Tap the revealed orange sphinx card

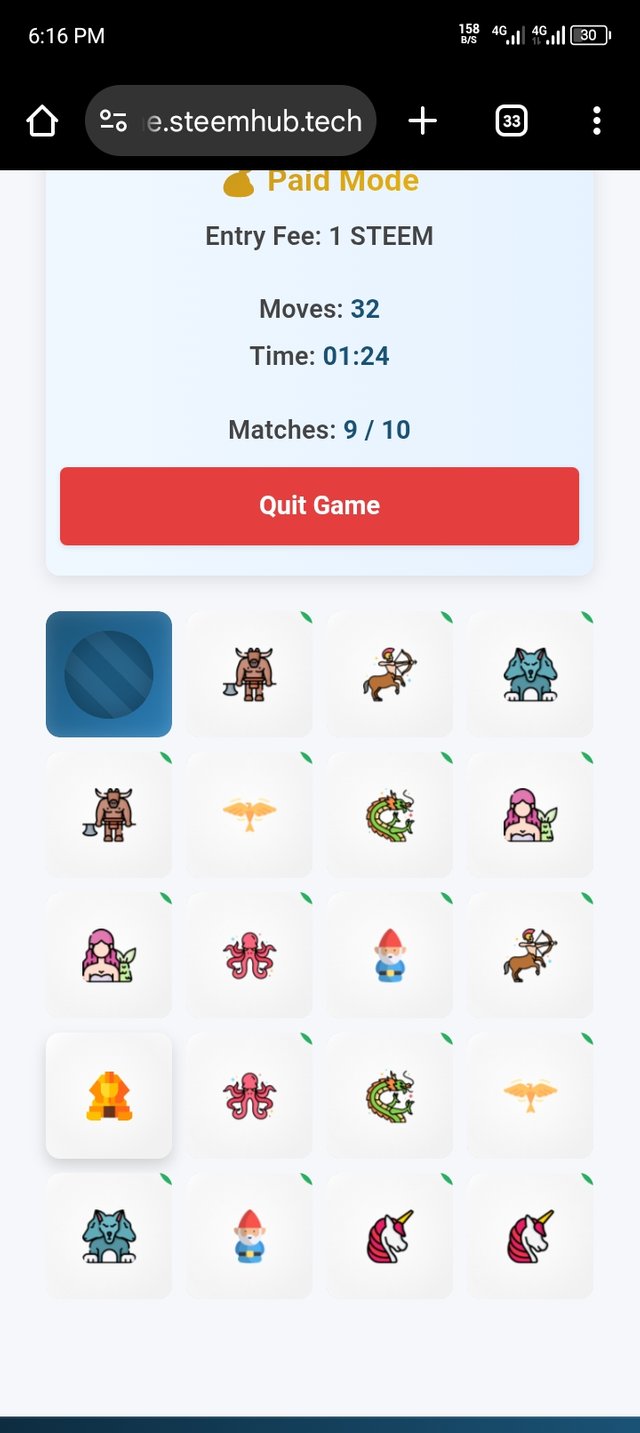(x=109, y=1095)
